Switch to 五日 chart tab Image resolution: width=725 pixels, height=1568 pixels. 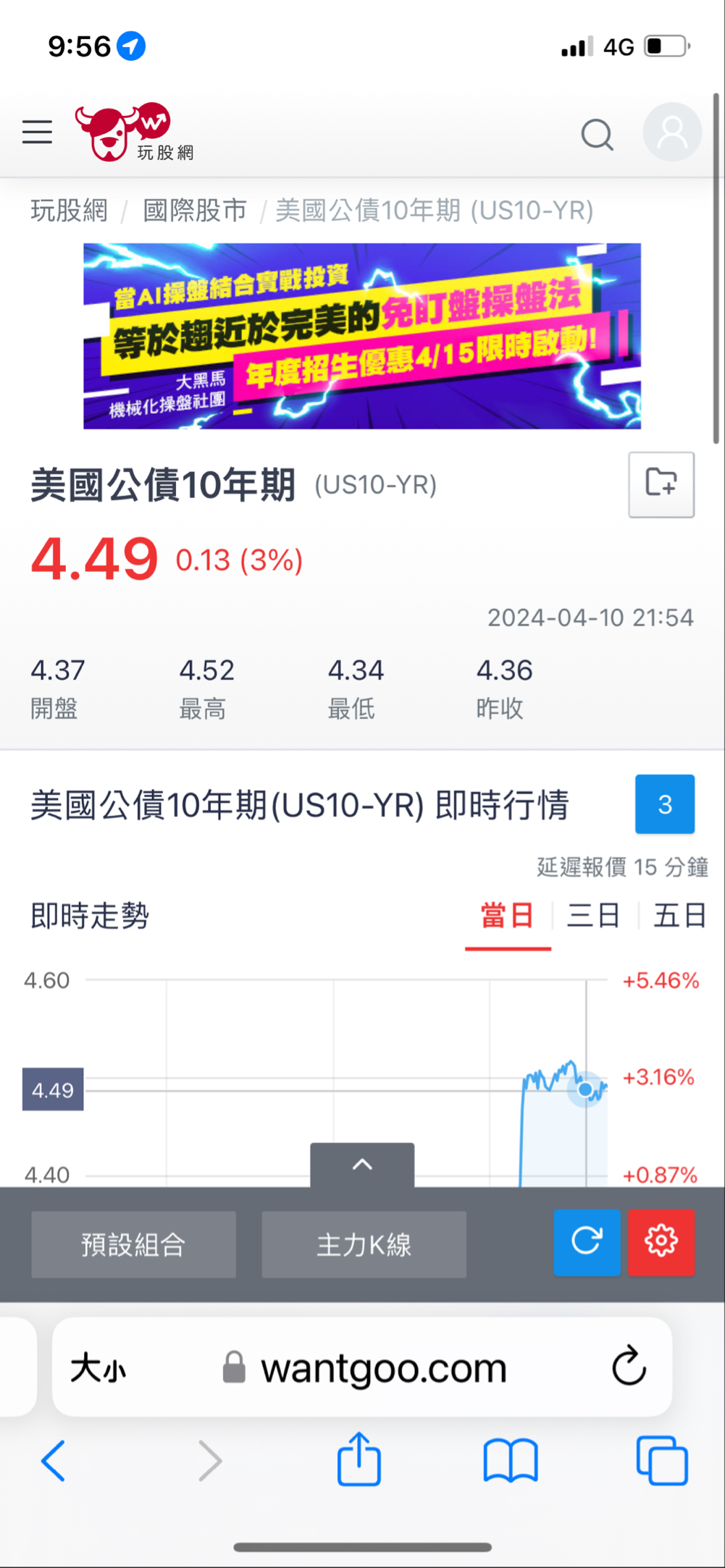(679, 916)
